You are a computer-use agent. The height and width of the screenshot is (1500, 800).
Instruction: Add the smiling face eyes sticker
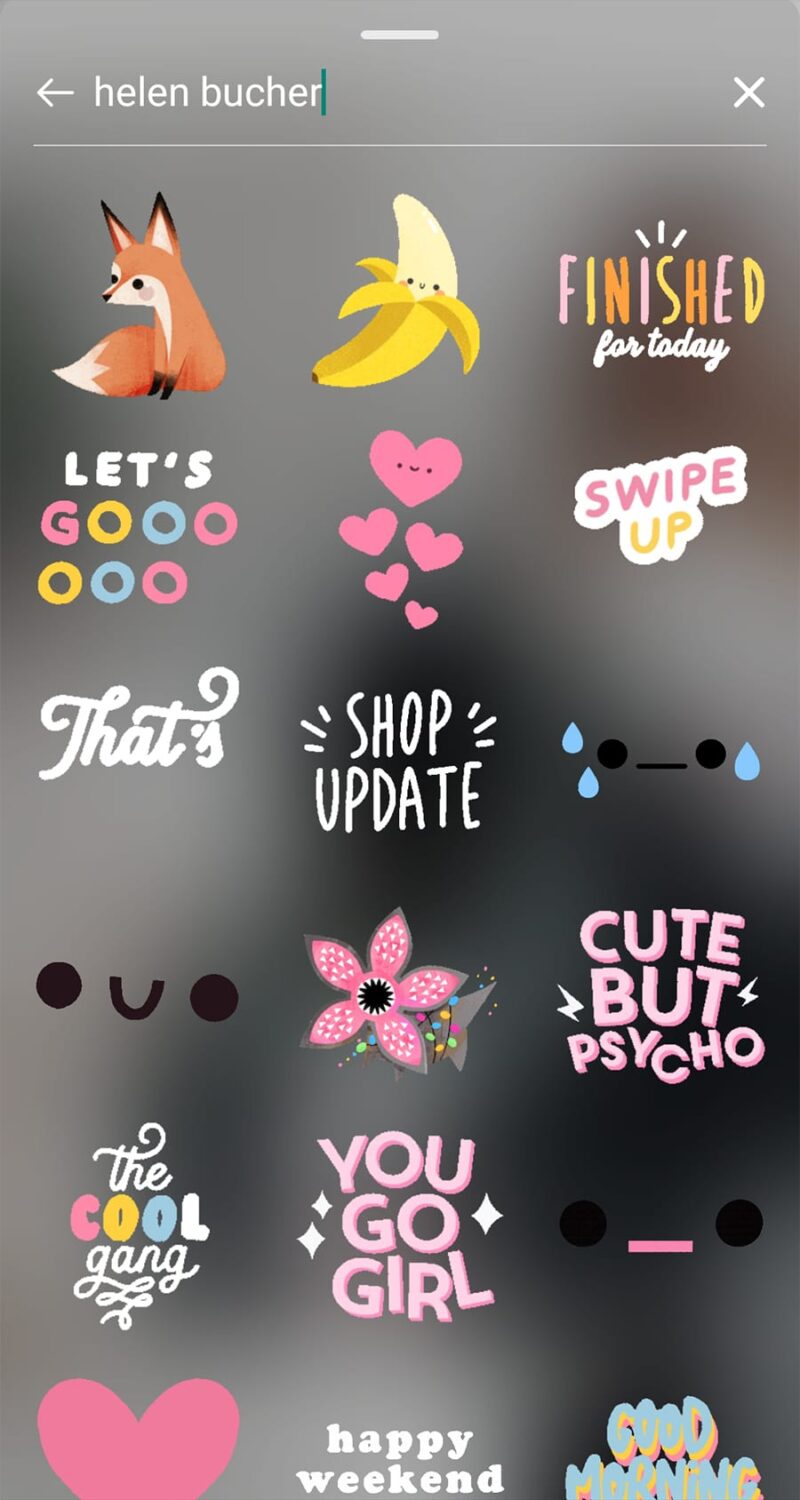(x=137, y=991)
